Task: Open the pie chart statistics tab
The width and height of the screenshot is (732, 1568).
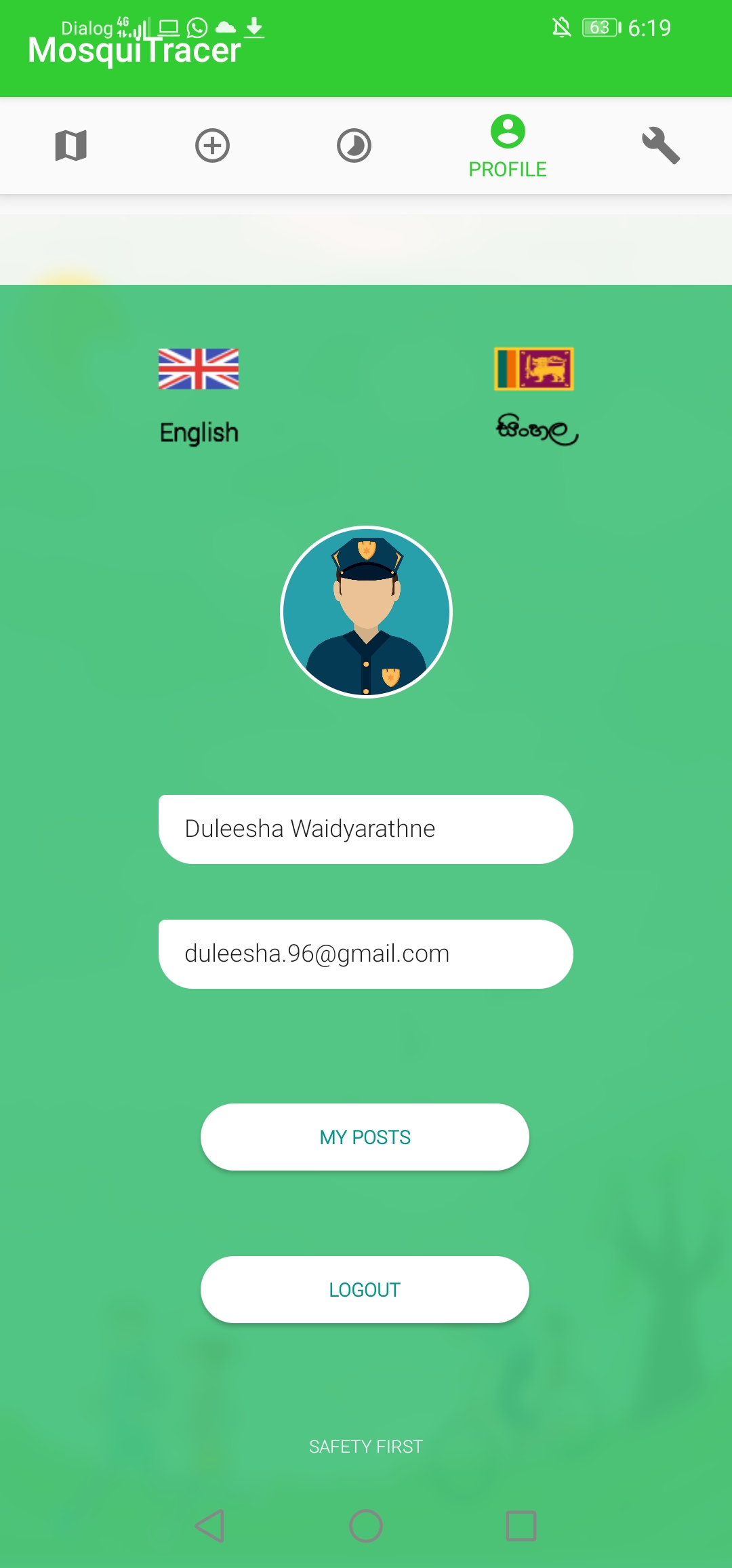Action: click(x=354, y=146)
